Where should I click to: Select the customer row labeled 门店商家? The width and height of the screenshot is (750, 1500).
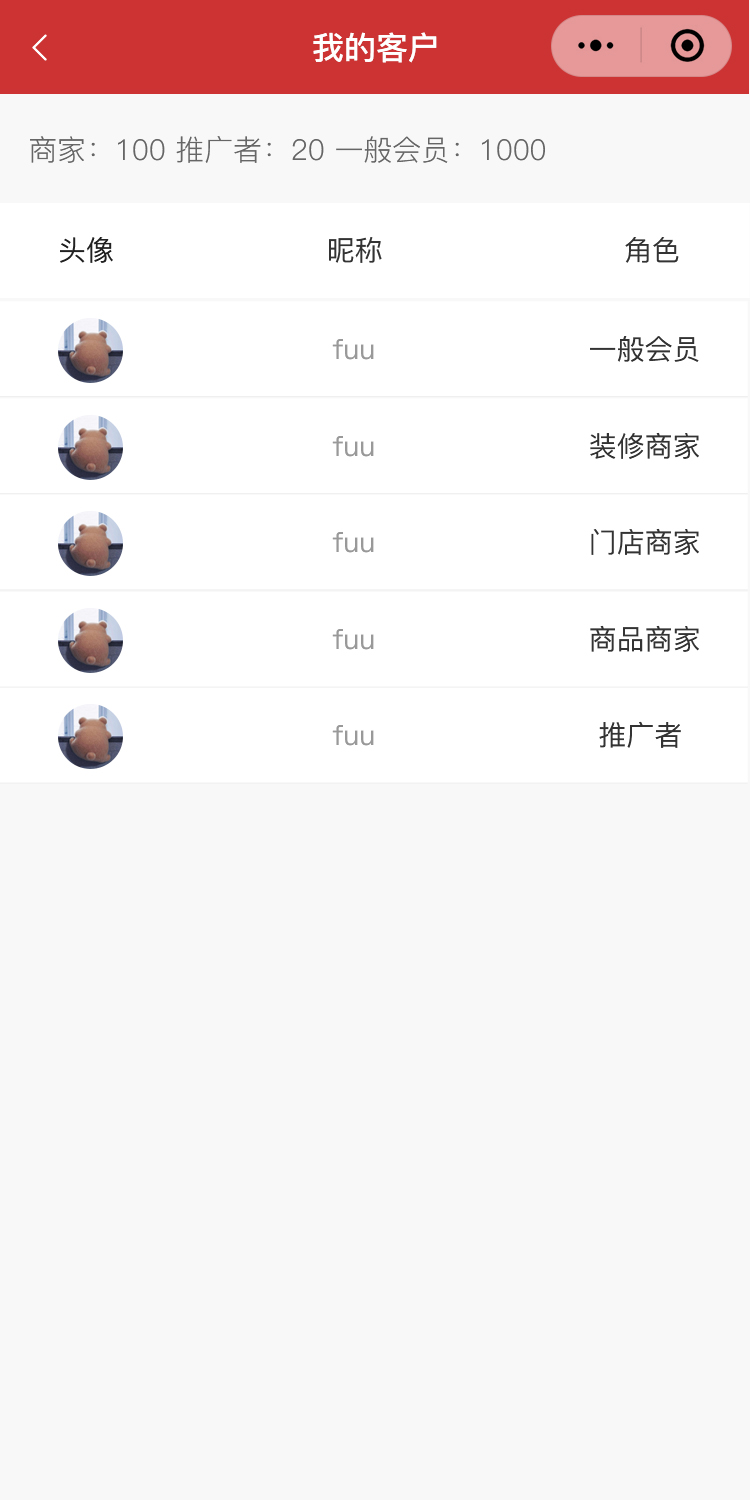click(x=374, y=542)
